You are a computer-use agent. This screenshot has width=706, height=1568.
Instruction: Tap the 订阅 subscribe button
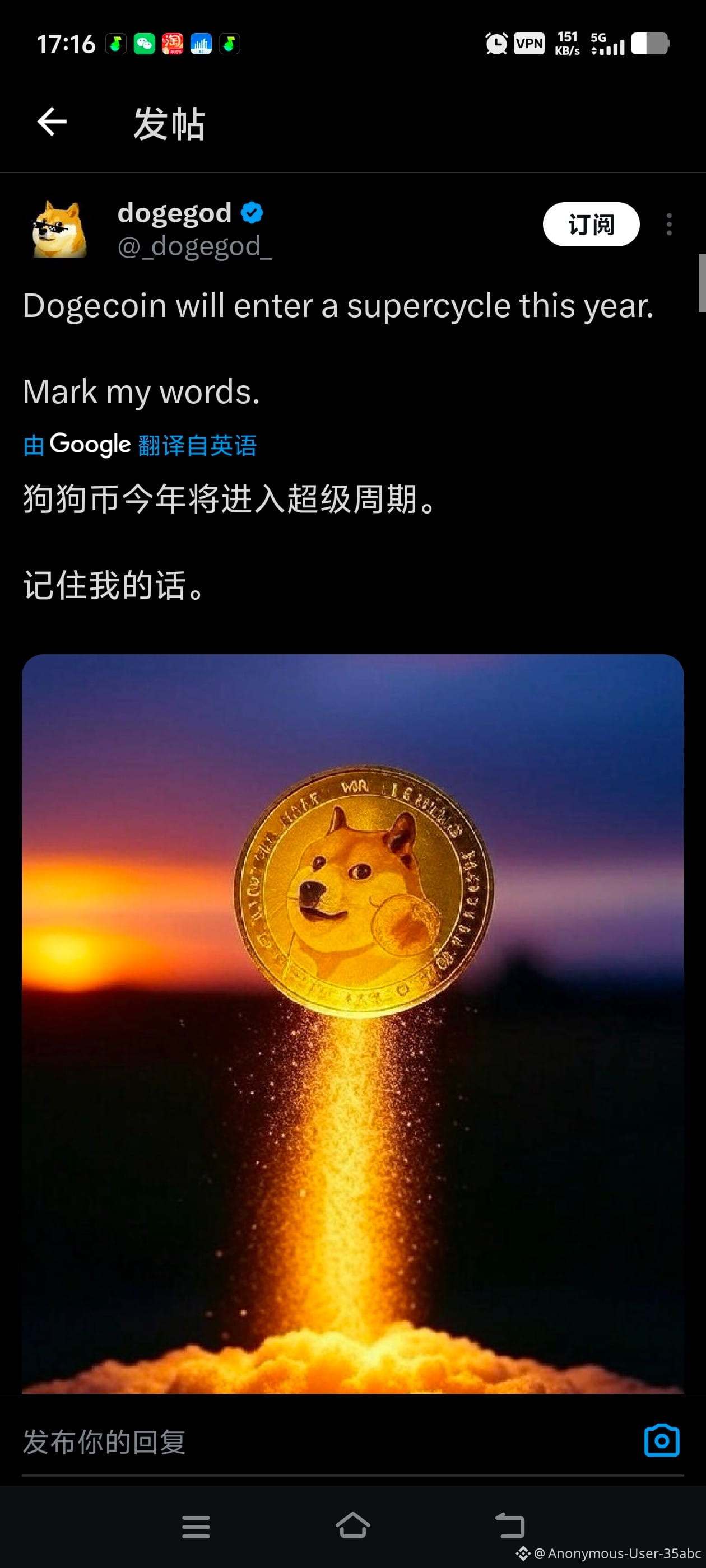(590, 225)
